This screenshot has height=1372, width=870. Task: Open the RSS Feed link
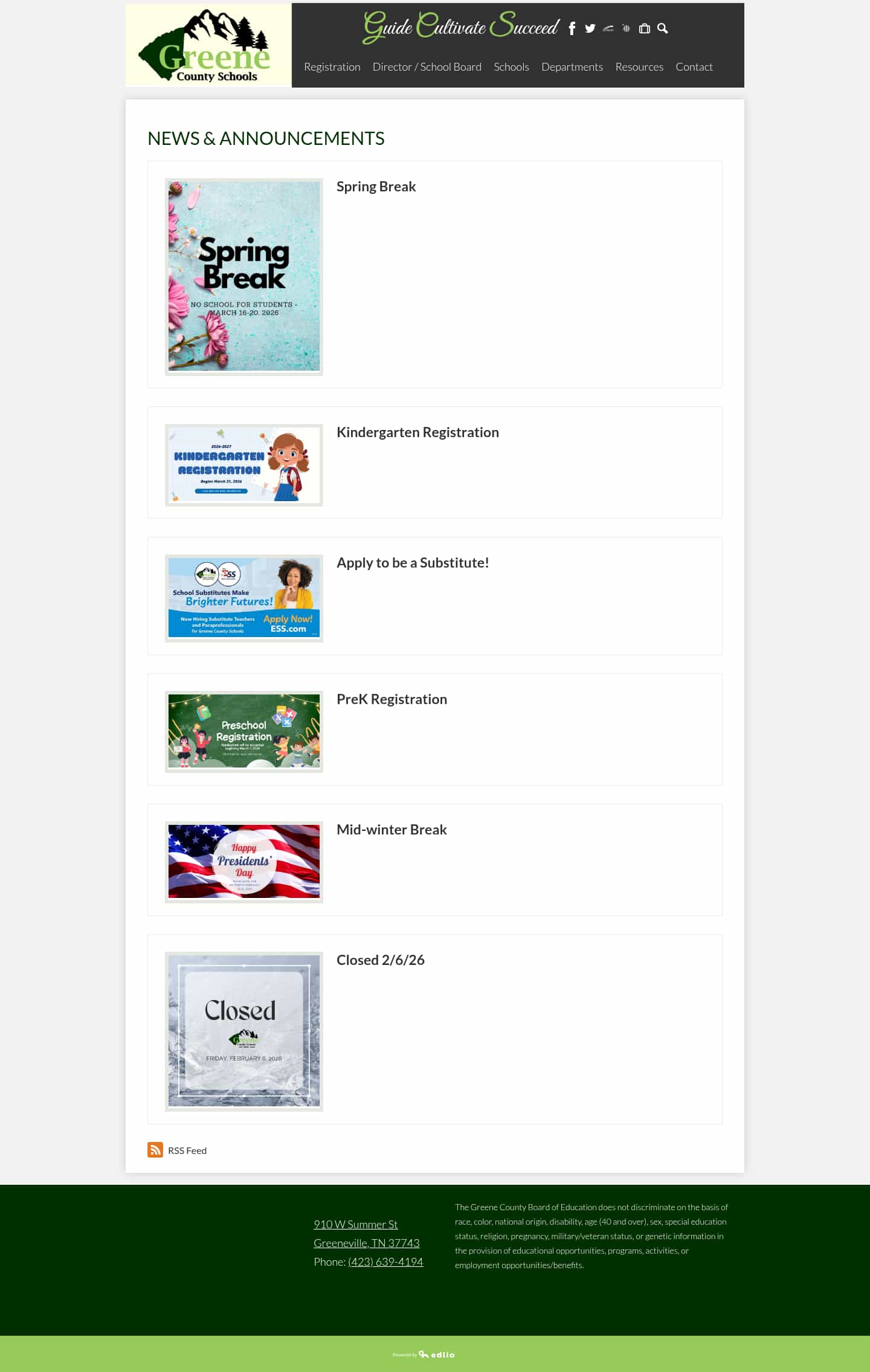(187, 1150)
